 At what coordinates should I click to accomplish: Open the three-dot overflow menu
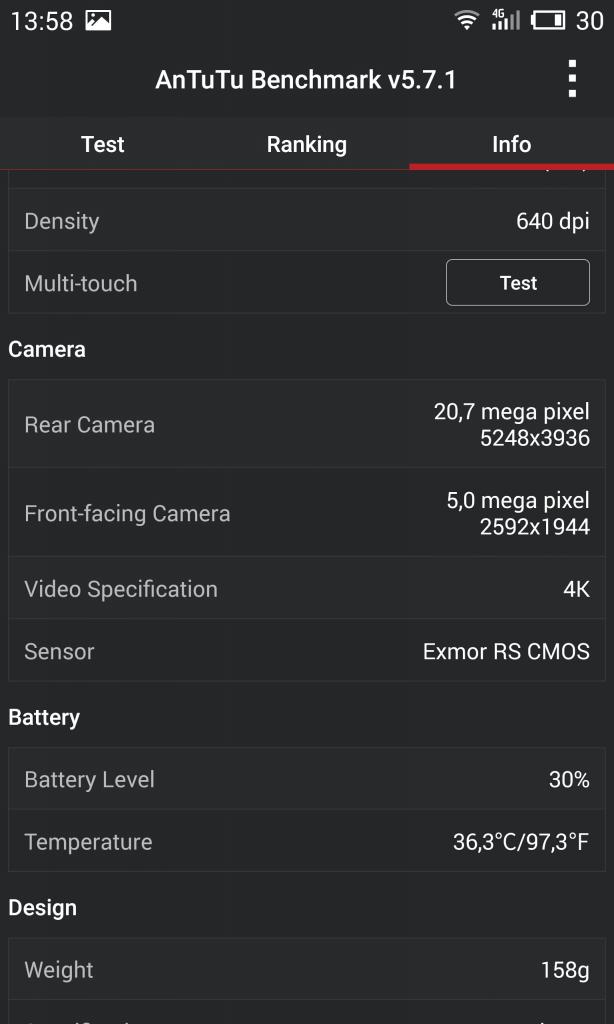(572, 79)
